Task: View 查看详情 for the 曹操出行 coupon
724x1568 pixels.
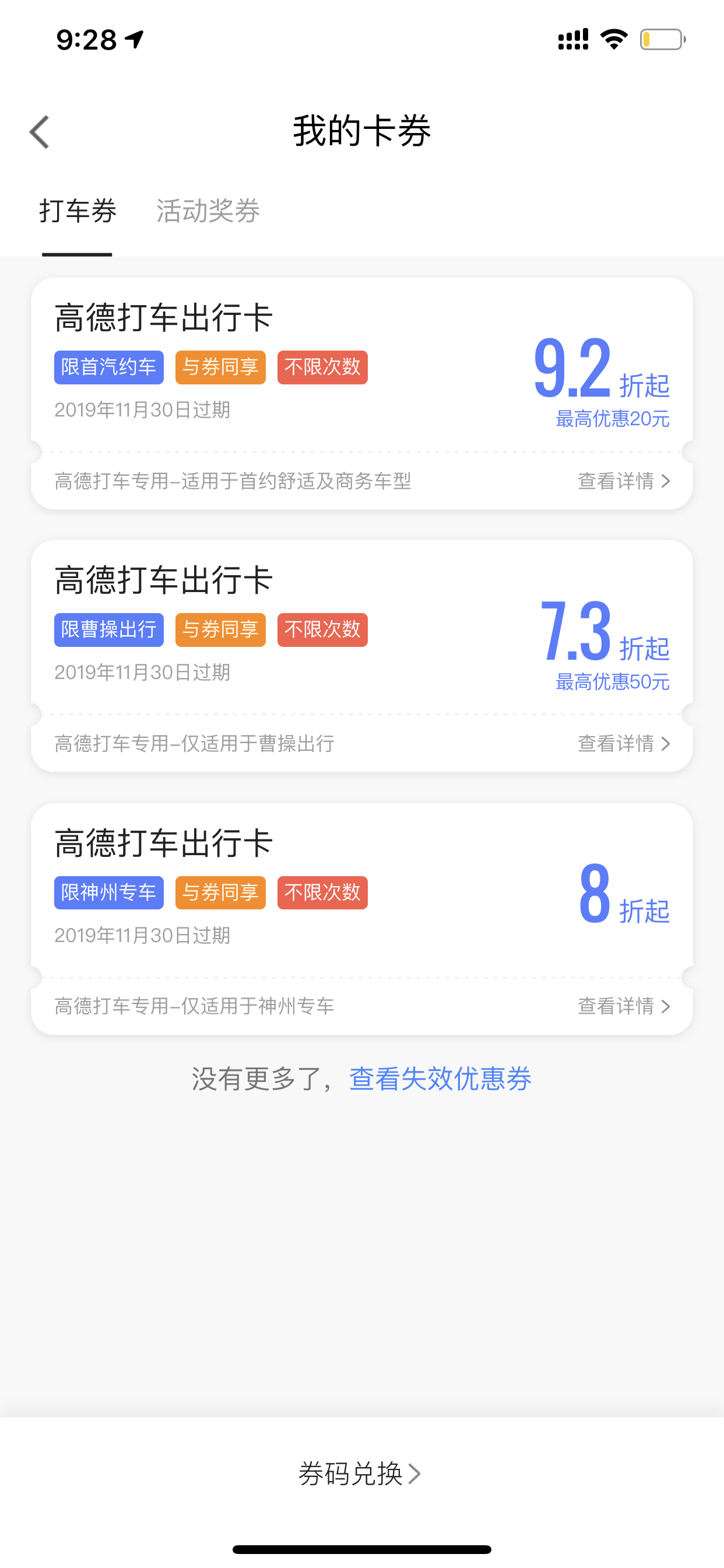Action: tap(624, 743)
